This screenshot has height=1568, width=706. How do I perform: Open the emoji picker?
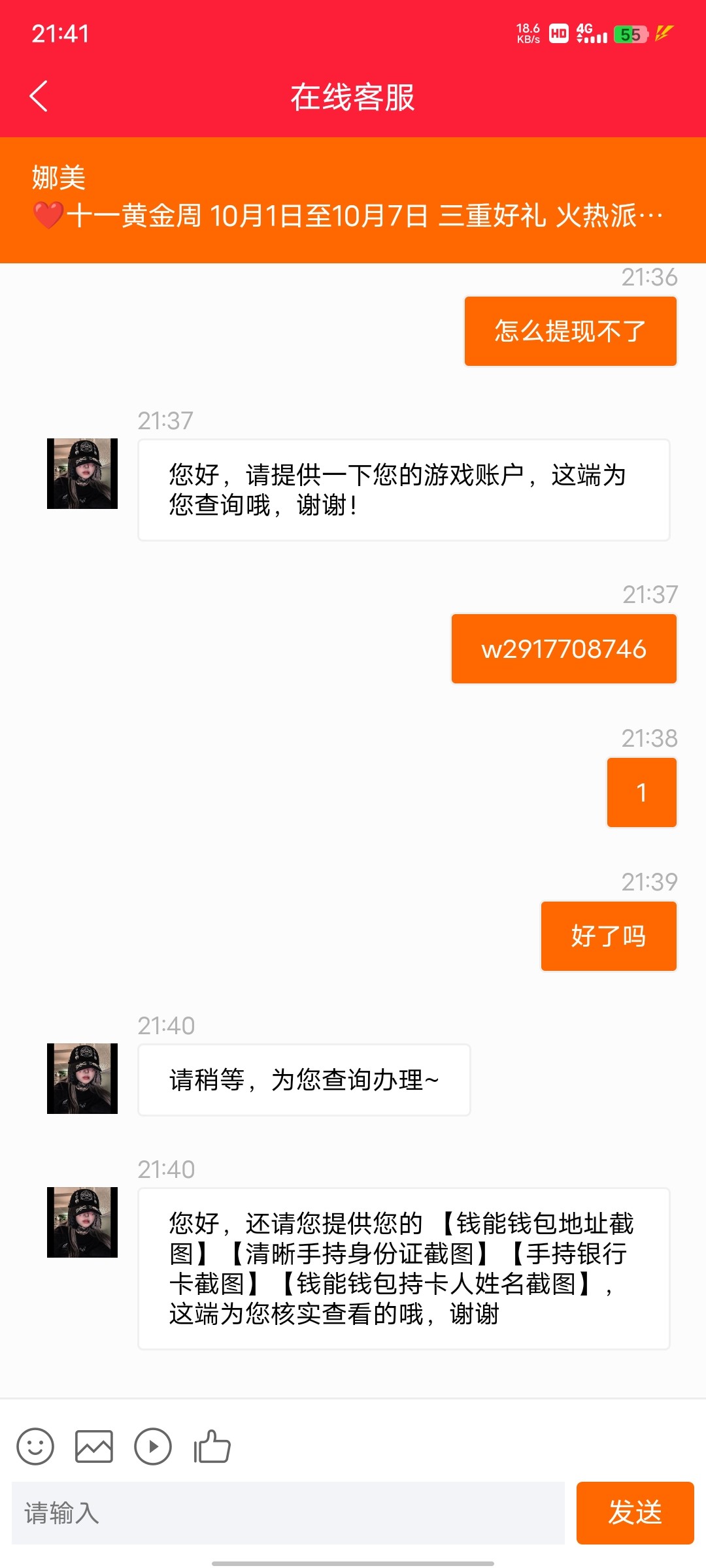[x=35, y=1446]
